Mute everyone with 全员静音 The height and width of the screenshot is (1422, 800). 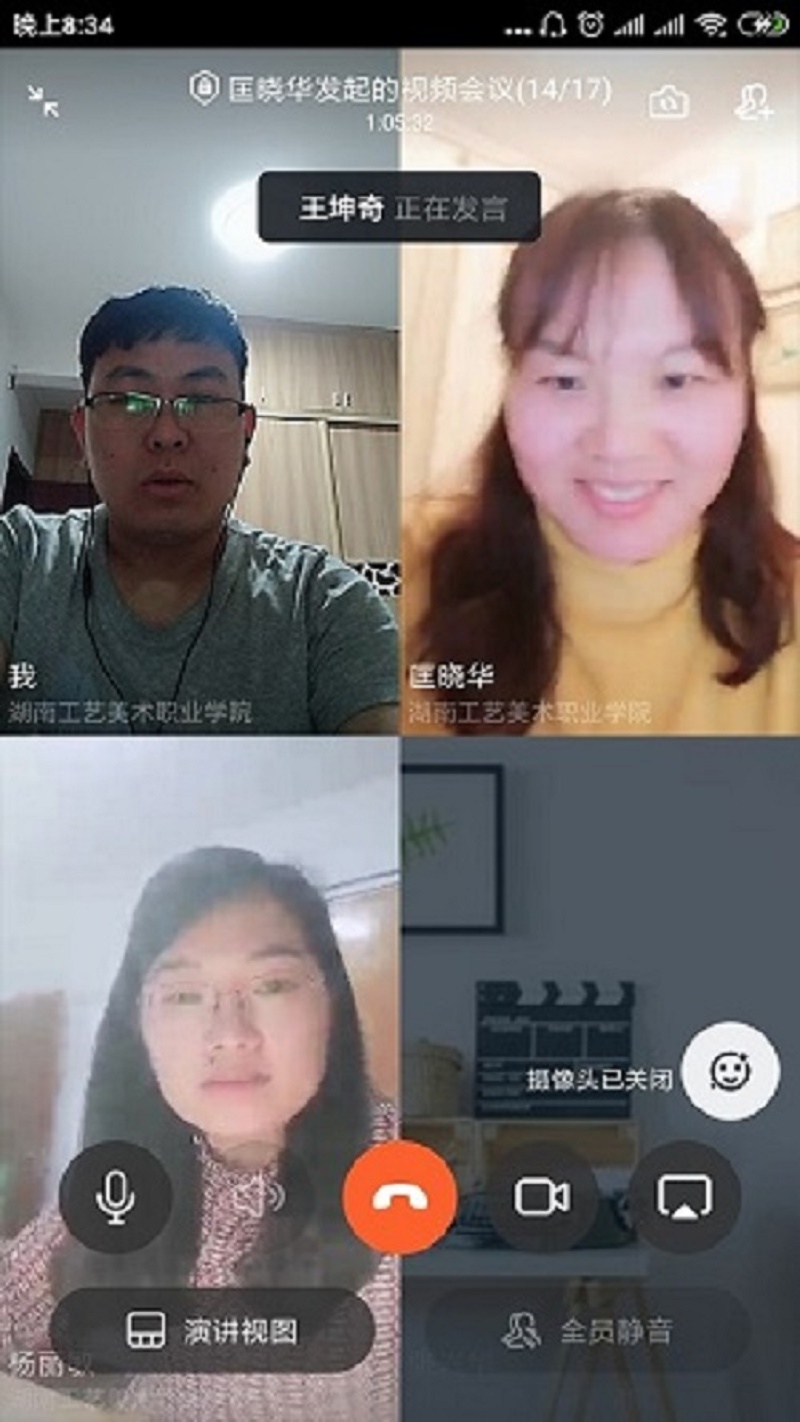point(587,1331)
